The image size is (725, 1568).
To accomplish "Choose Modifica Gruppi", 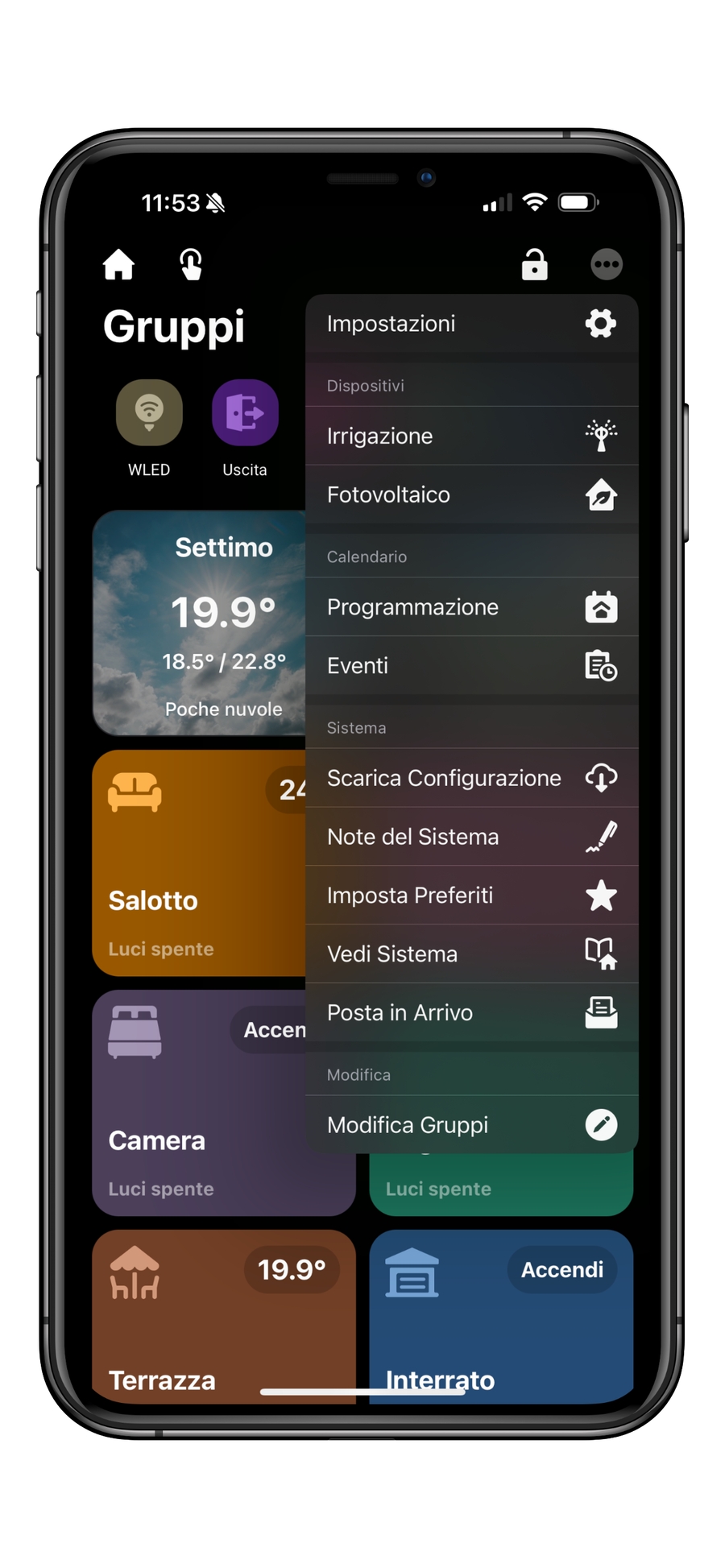I will [471, 1125].
